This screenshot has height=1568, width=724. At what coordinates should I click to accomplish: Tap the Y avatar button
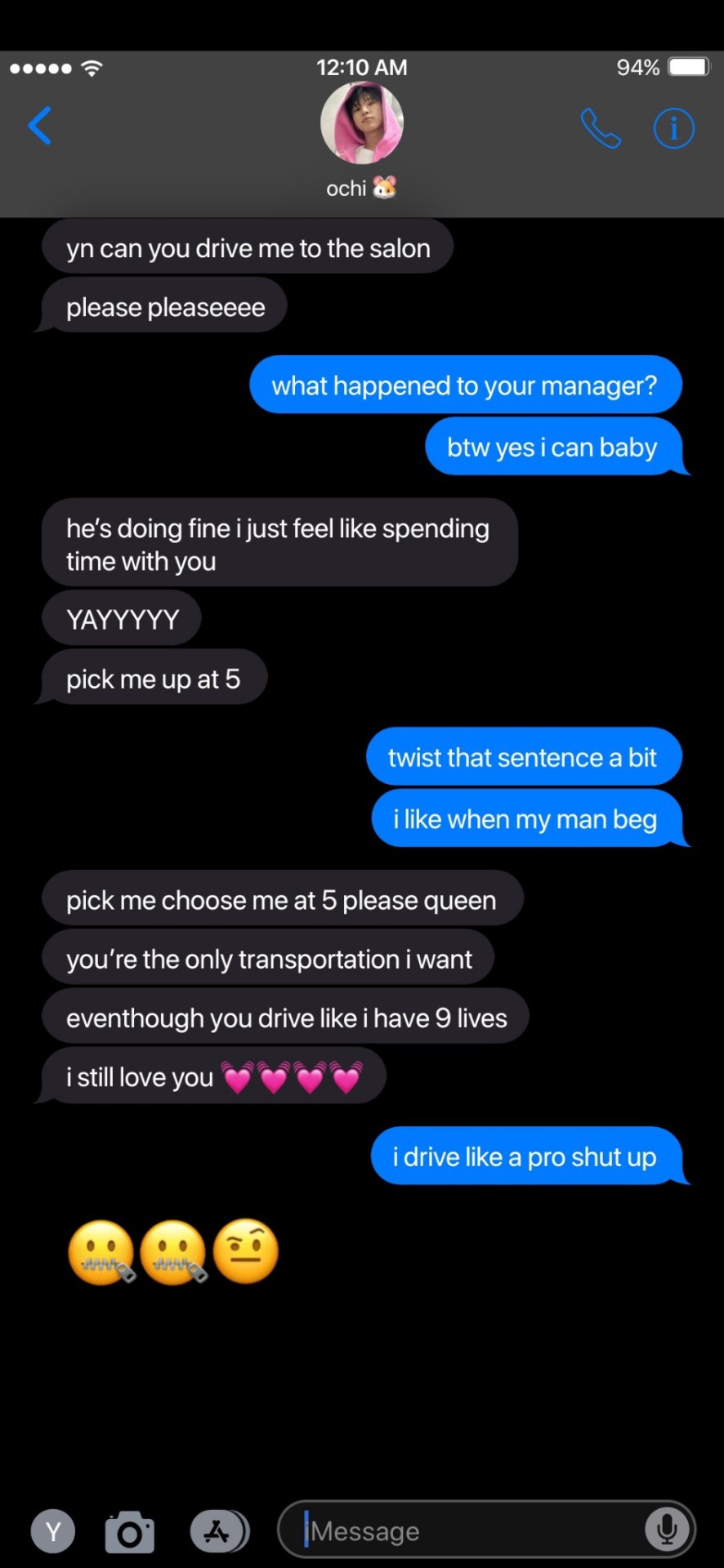pyautogui.click(x=53, y=1531)
